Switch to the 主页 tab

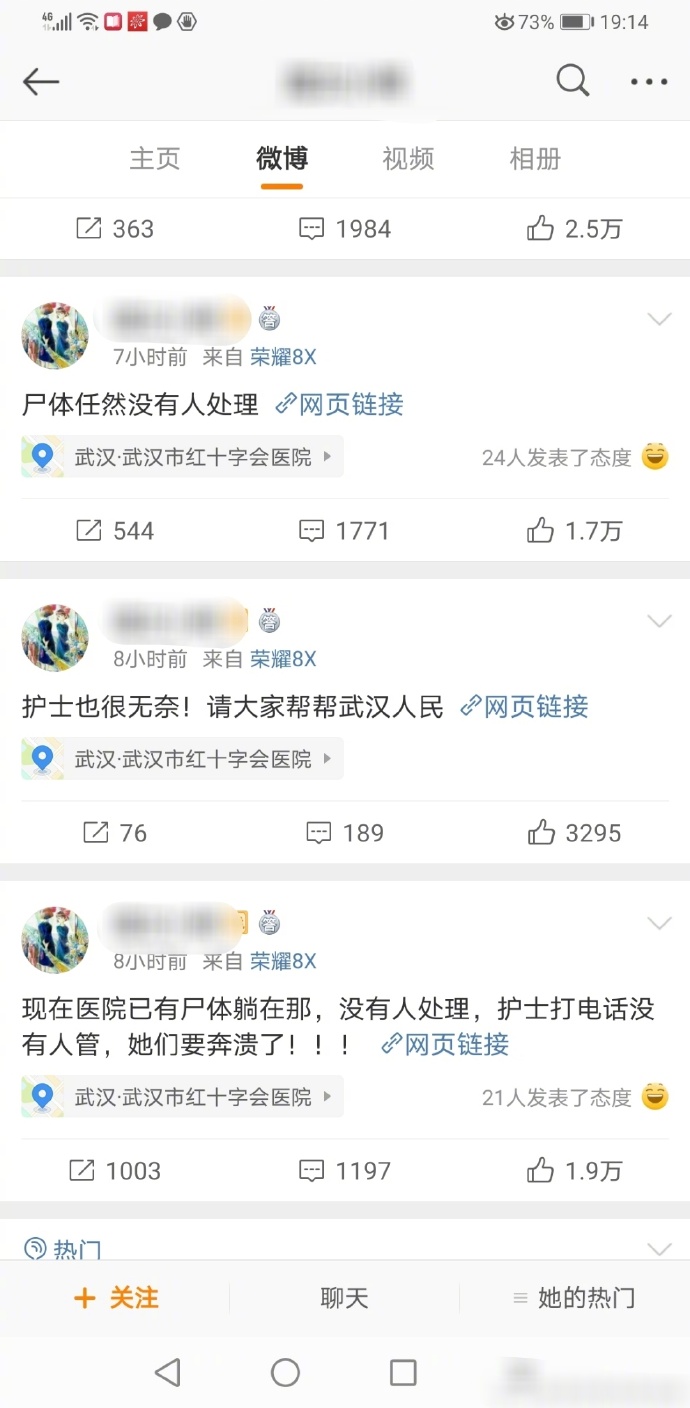point(155,159)
